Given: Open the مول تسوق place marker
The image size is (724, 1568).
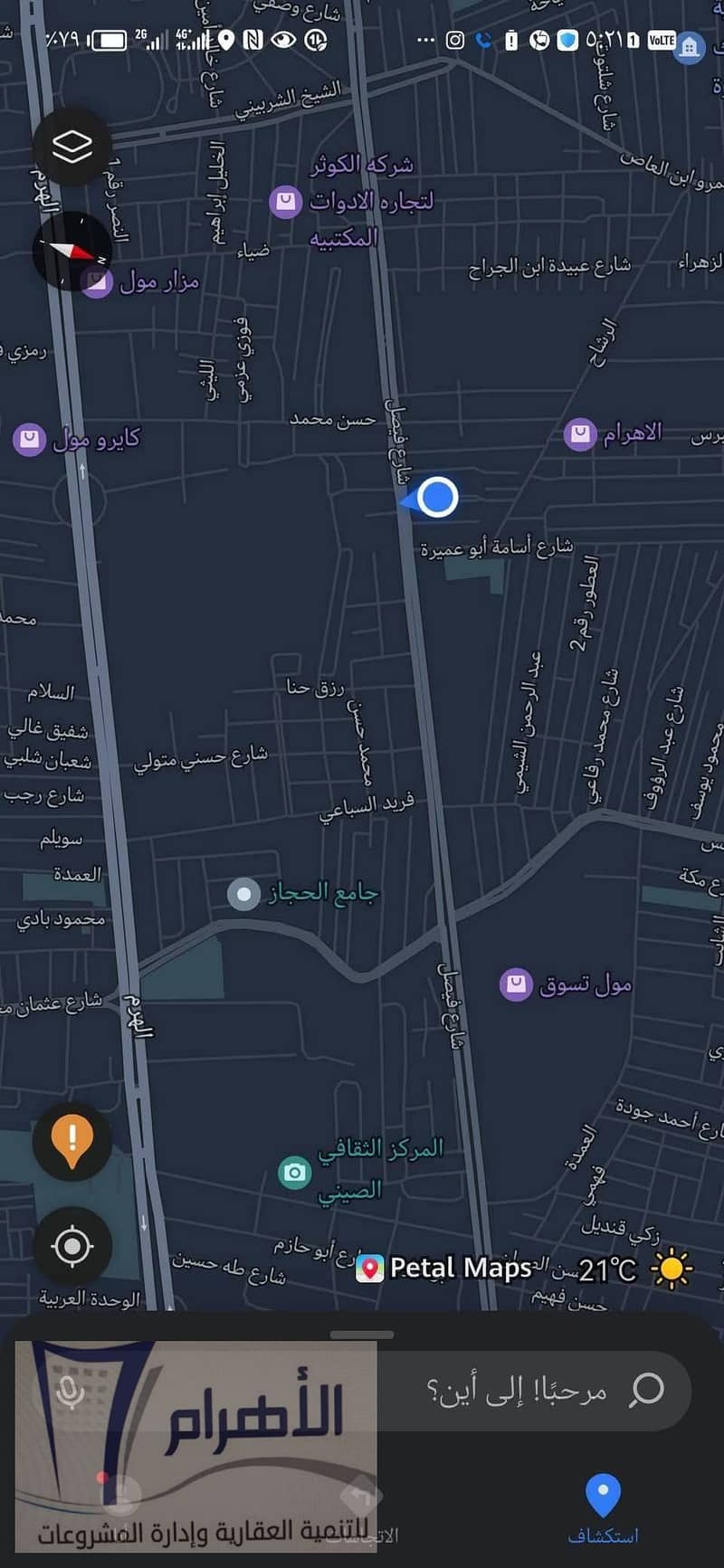Looking at the screenshot, I should (516, 984).
